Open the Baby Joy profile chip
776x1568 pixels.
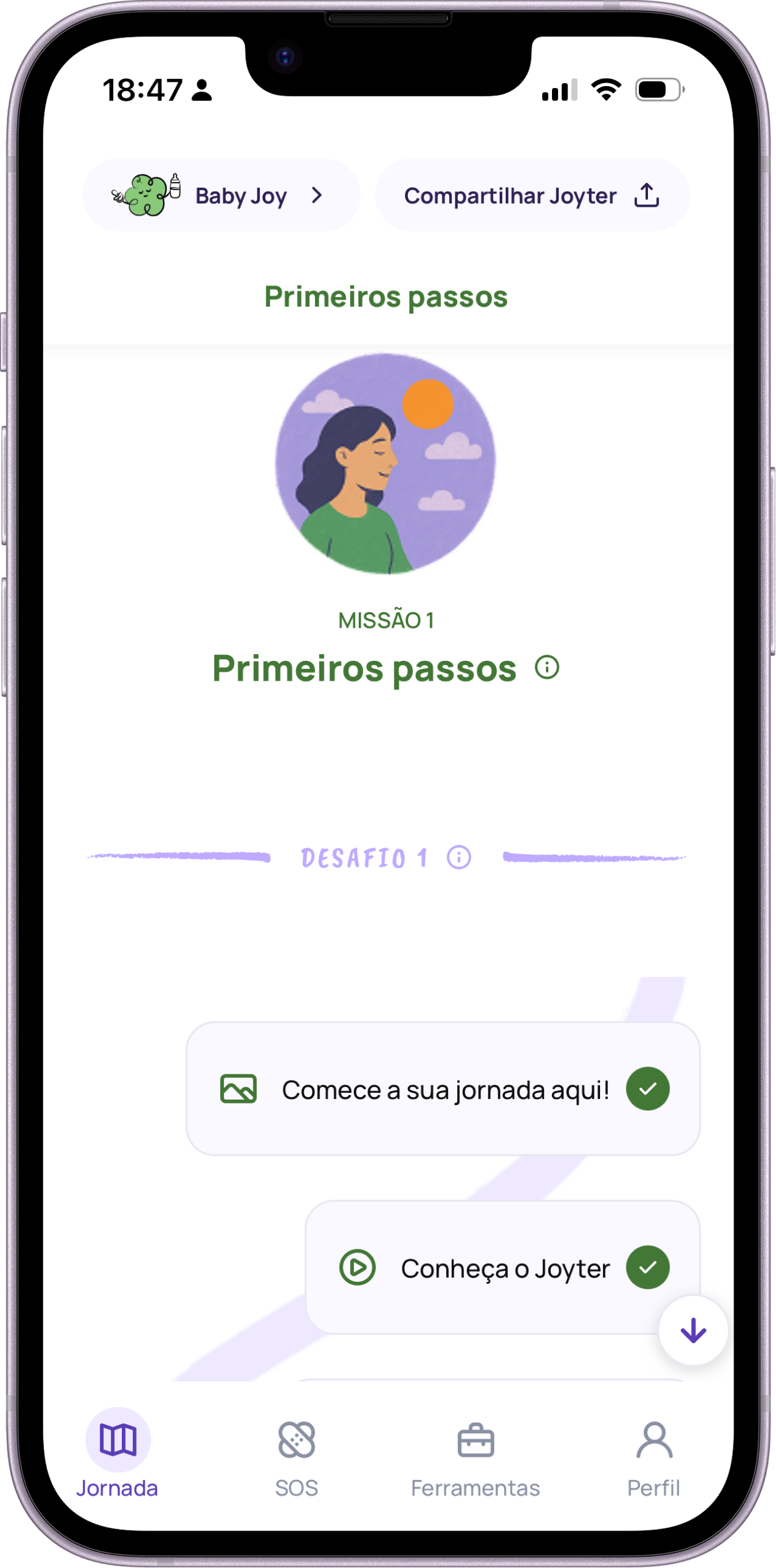pyautogui.click(x=220, y=196)
